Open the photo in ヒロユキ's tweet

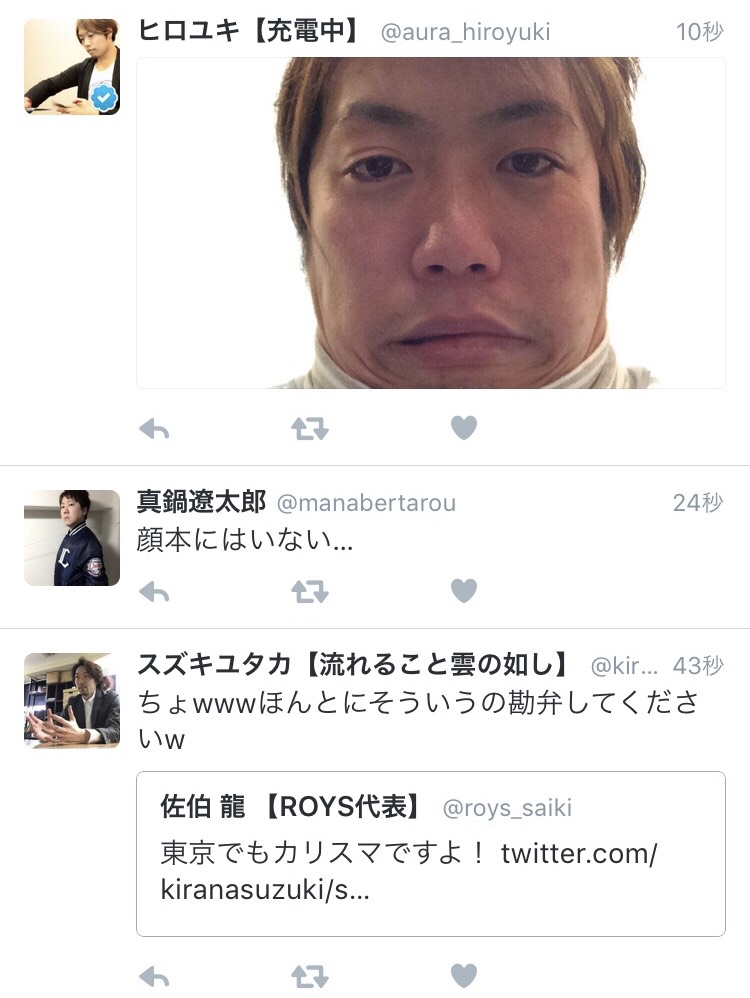tap(430, 223)
